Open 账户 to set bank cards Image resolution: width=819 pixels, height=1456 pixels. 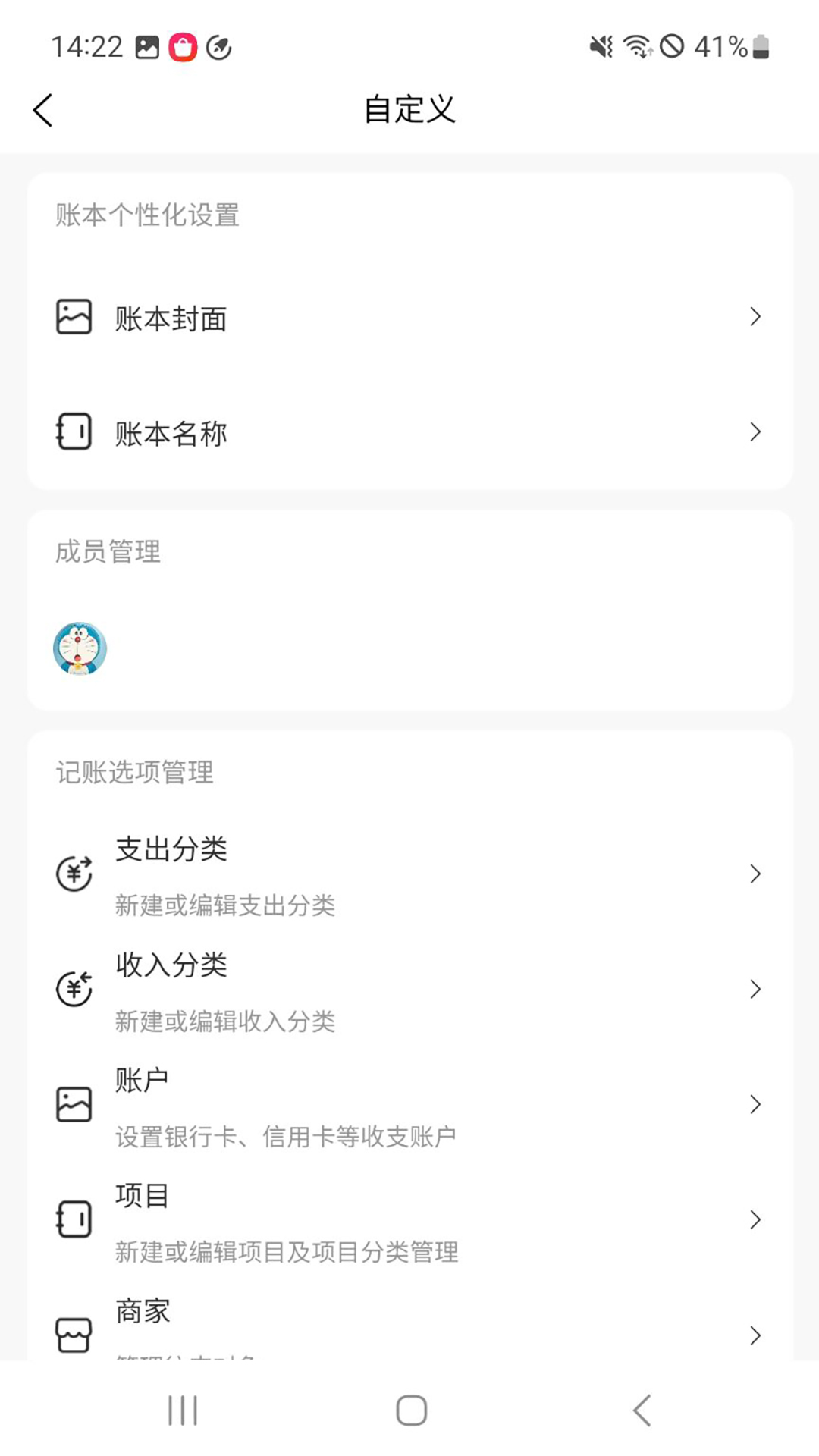(x=755, y=1105)
